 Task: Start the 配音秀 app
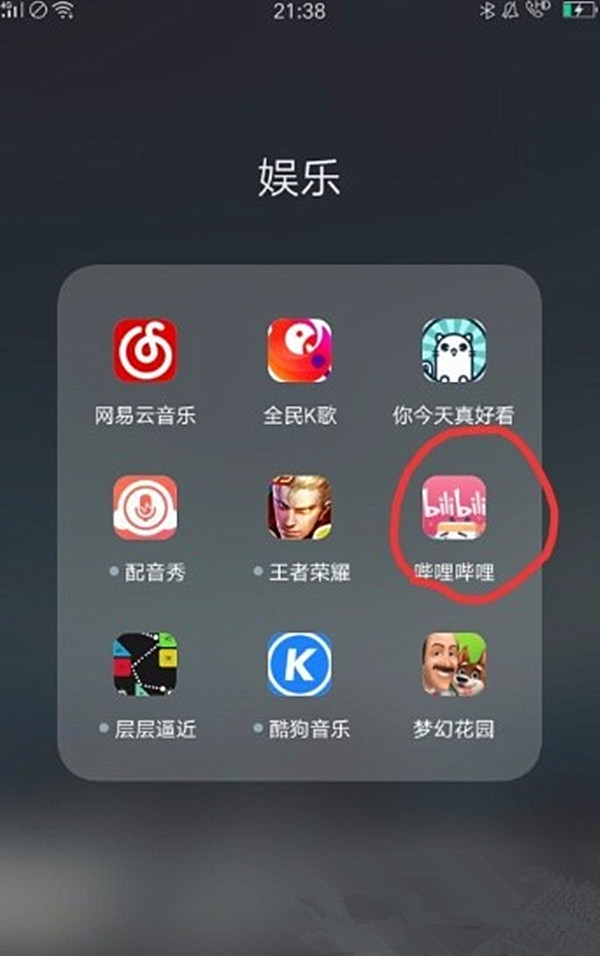[x=145, y=508]
